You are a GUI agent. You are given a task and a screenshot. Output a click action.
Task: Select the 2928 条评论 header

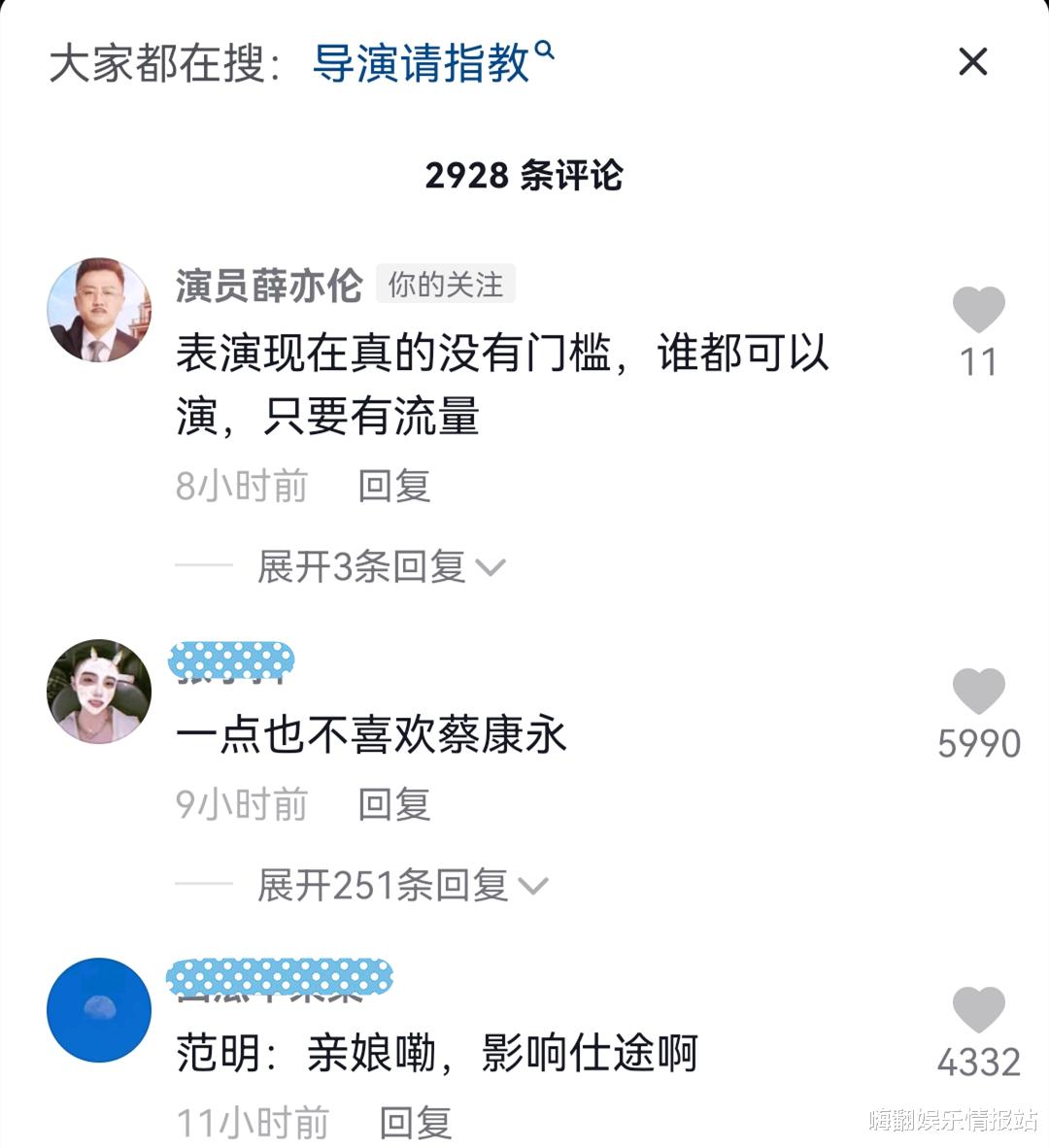[524, 176]
